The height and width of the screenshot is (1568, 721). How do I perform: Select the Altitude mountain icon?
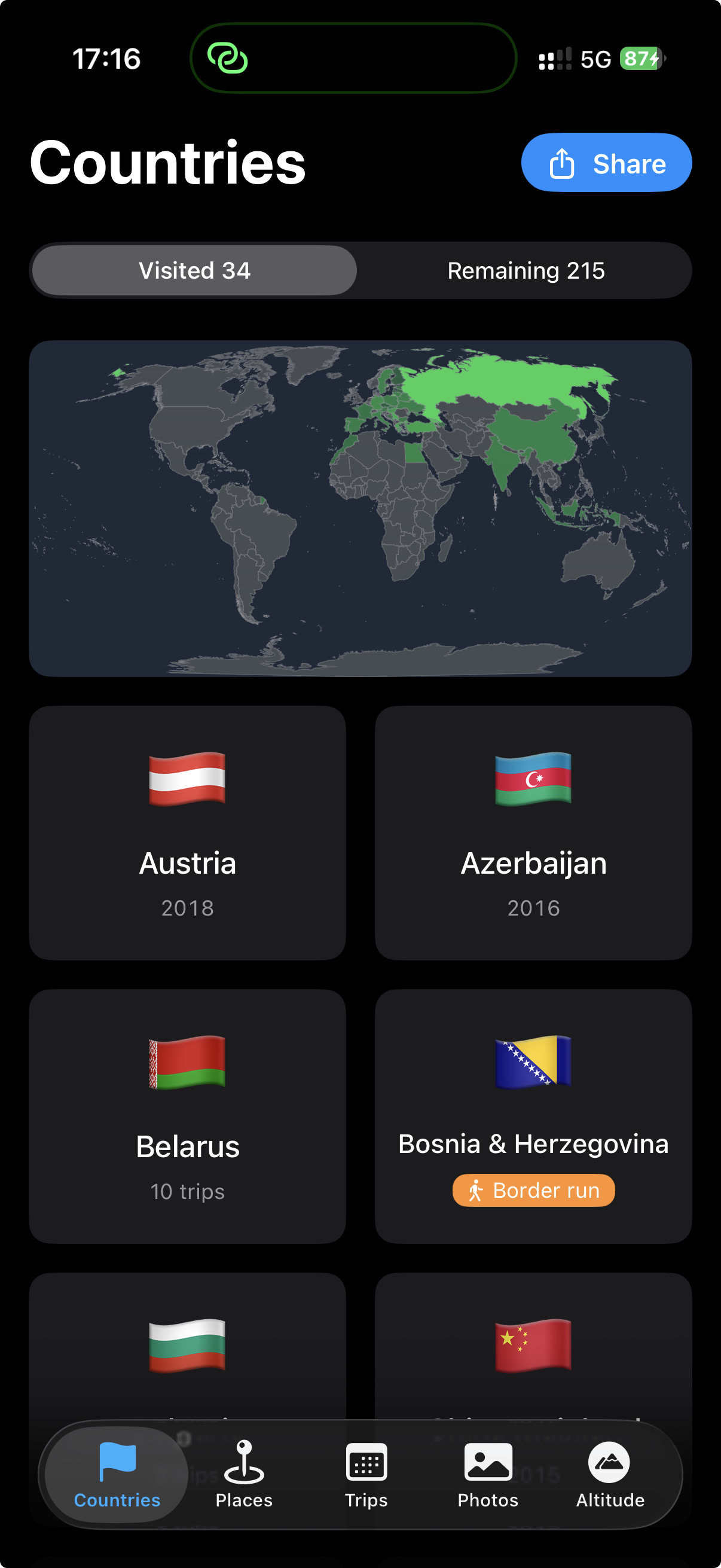609,1460
